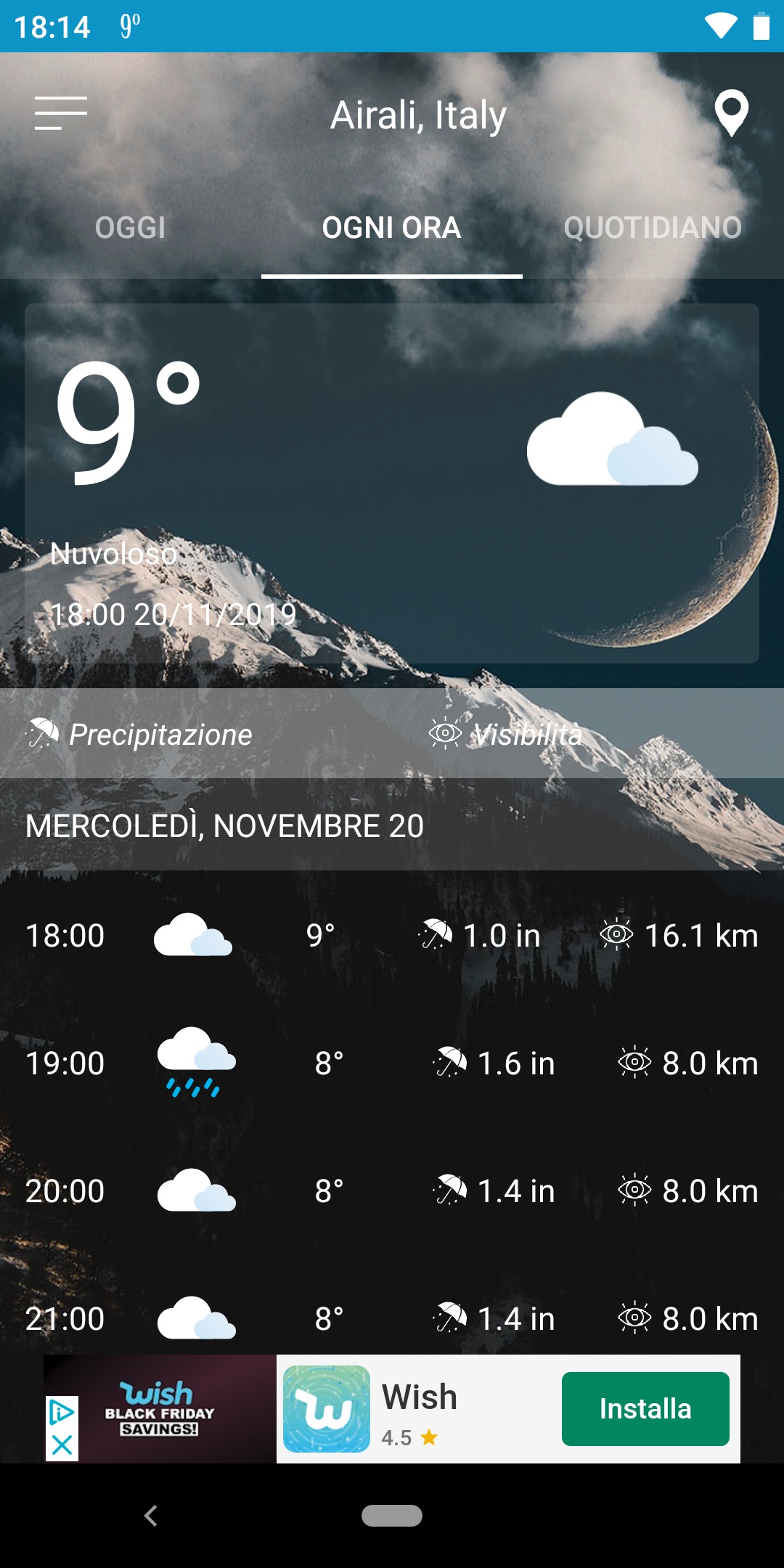Viewport: 784px width, 1568px height.
Task: Open the AdChoices info icon
Action: [x=62, y=1413]
